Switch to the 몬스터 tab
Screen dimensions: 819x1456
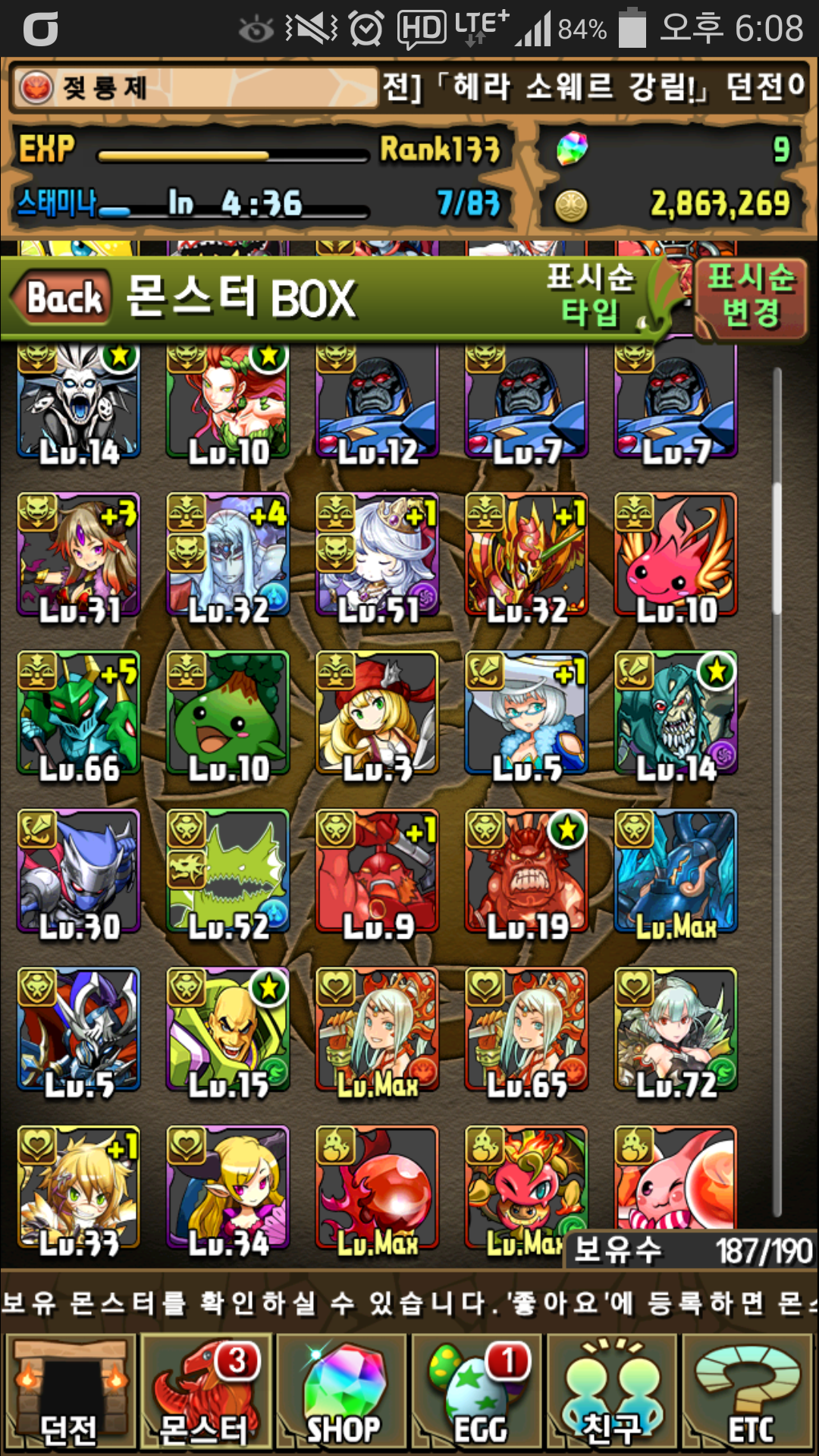click(x=205, y=1394)
